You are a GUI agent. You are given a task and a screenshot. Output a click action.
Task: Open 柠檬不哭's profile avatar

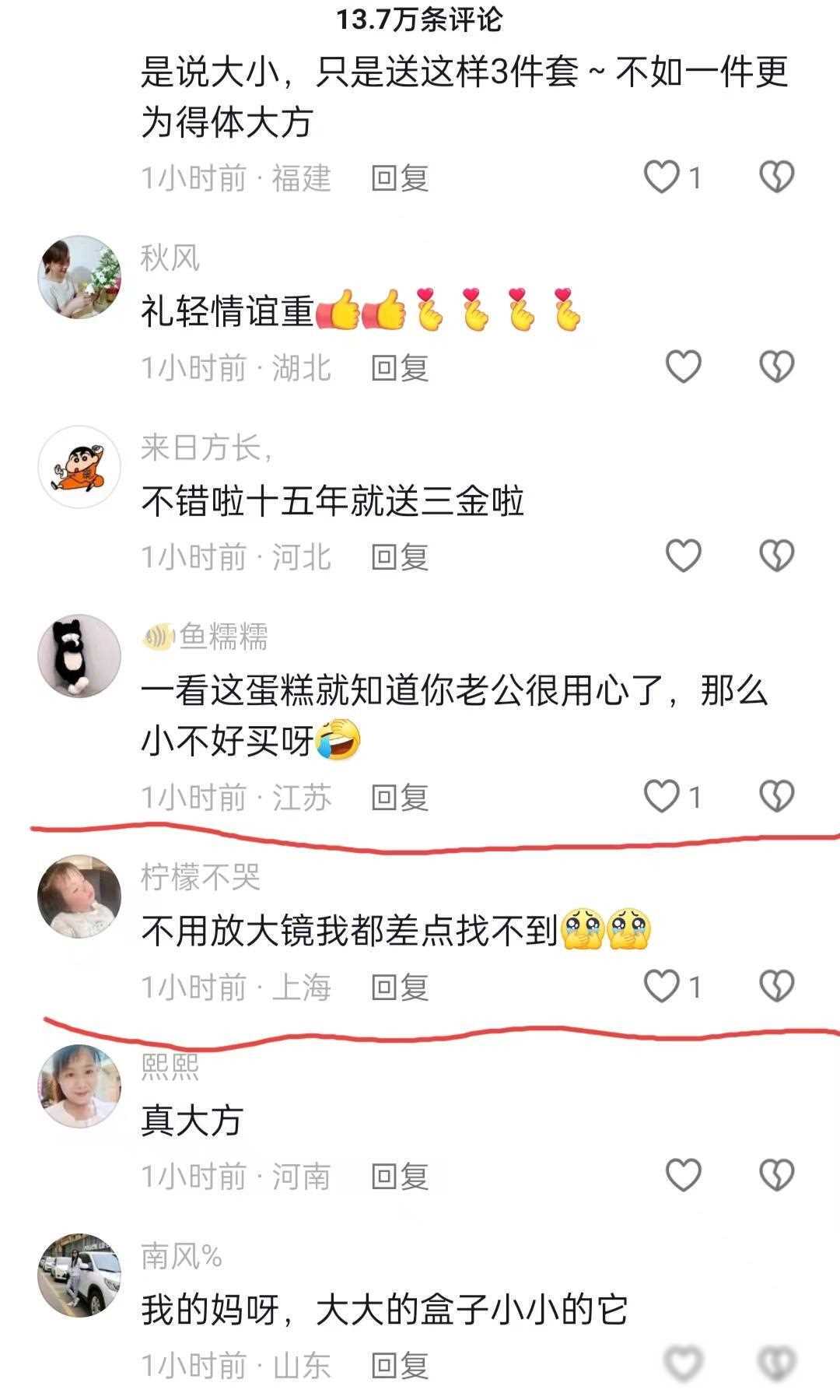(x=79, y=896)
